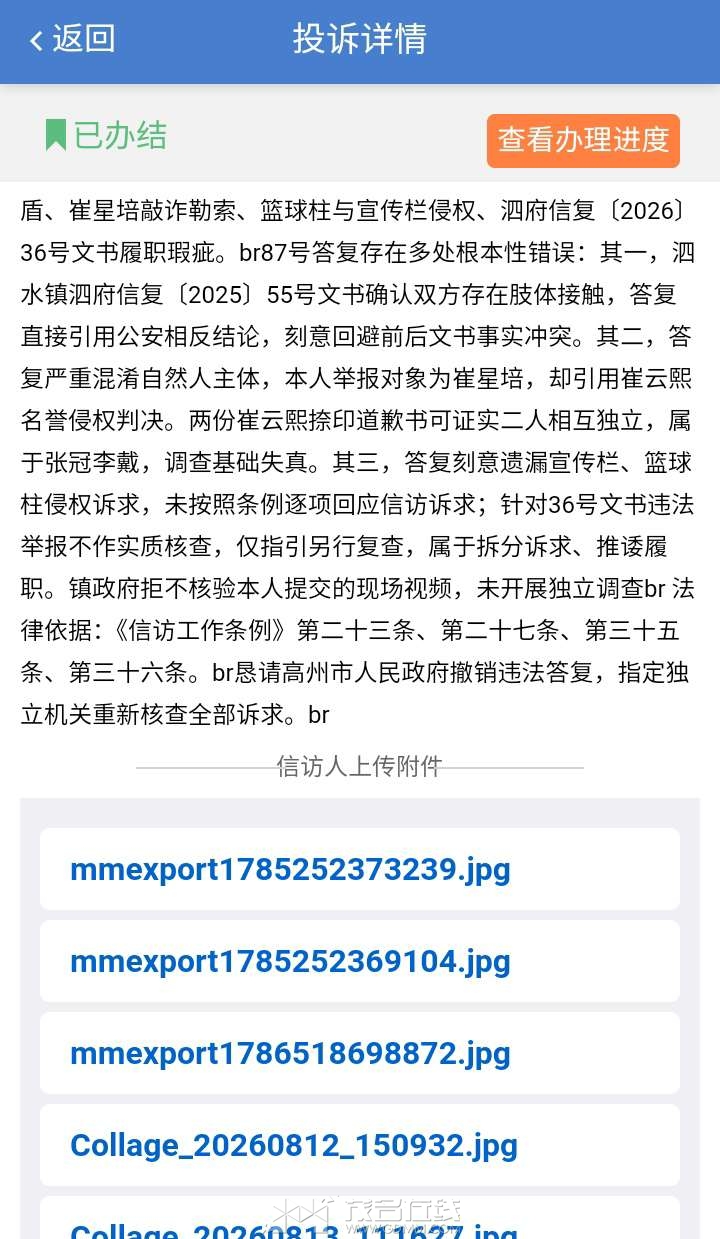Open attachment mmexport1786518698872.jpg
The height and width of the screenshot is (1239, 720).
360,1053
